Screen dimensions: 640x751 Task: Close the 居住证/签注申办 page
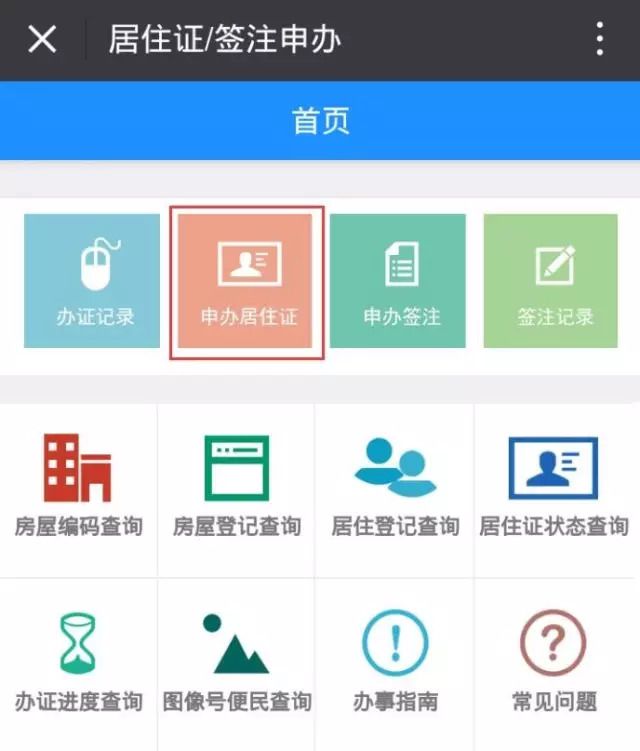(42, 40)
